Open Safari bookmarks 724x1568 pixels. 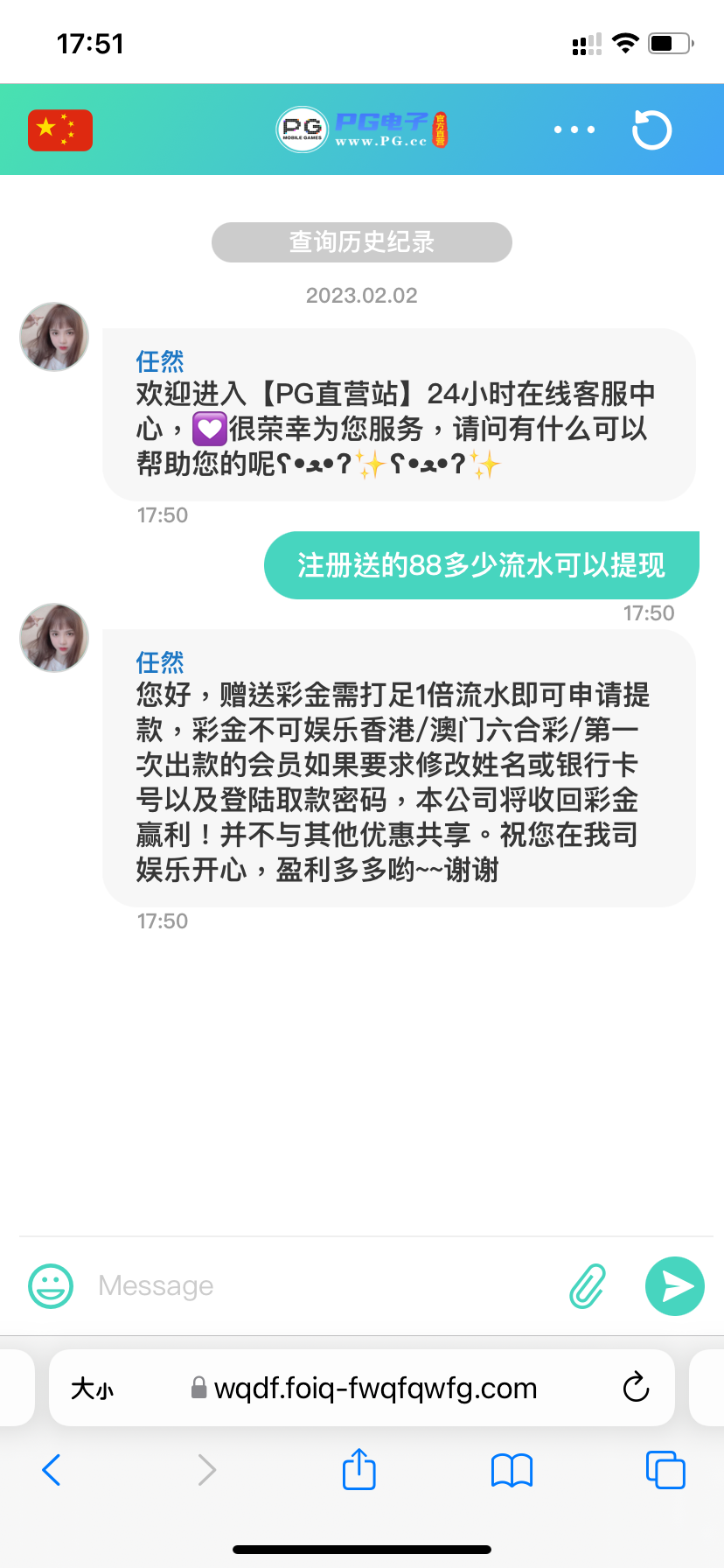point(512,1470)
